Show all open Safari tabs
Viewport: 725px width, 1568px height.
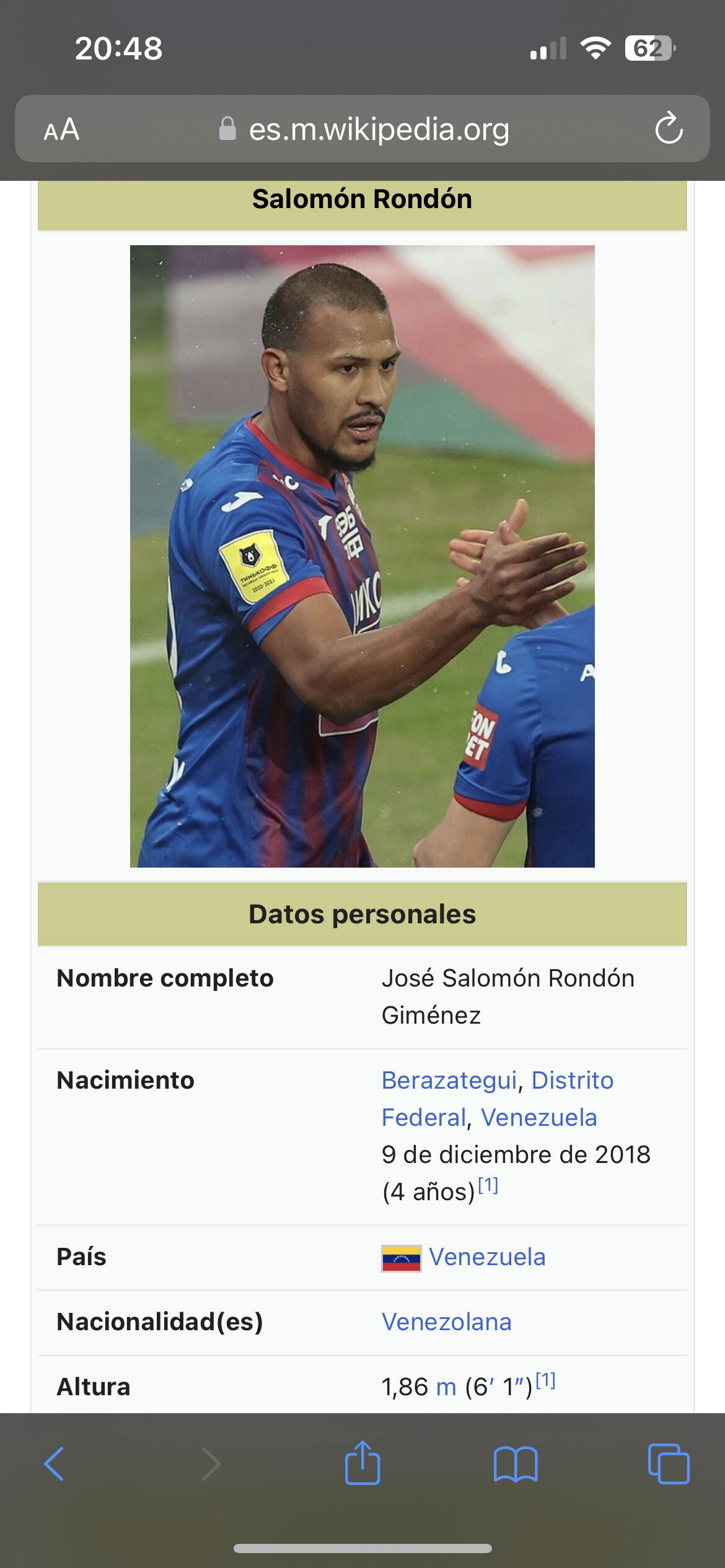point(668,1464)
